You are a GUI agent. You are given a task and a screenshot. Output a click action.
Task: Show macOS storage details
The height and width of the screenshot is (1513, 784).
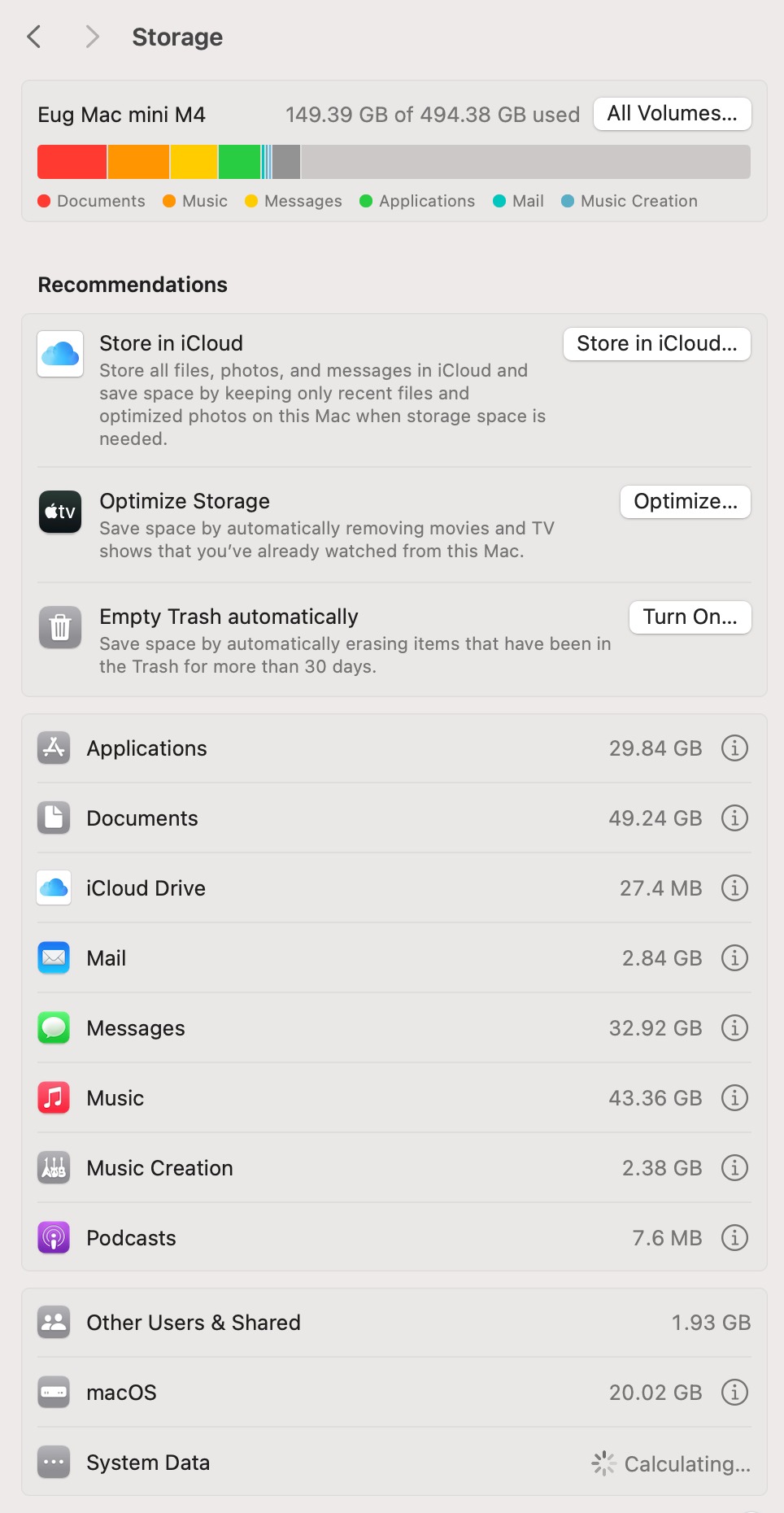coord(734,1393)
